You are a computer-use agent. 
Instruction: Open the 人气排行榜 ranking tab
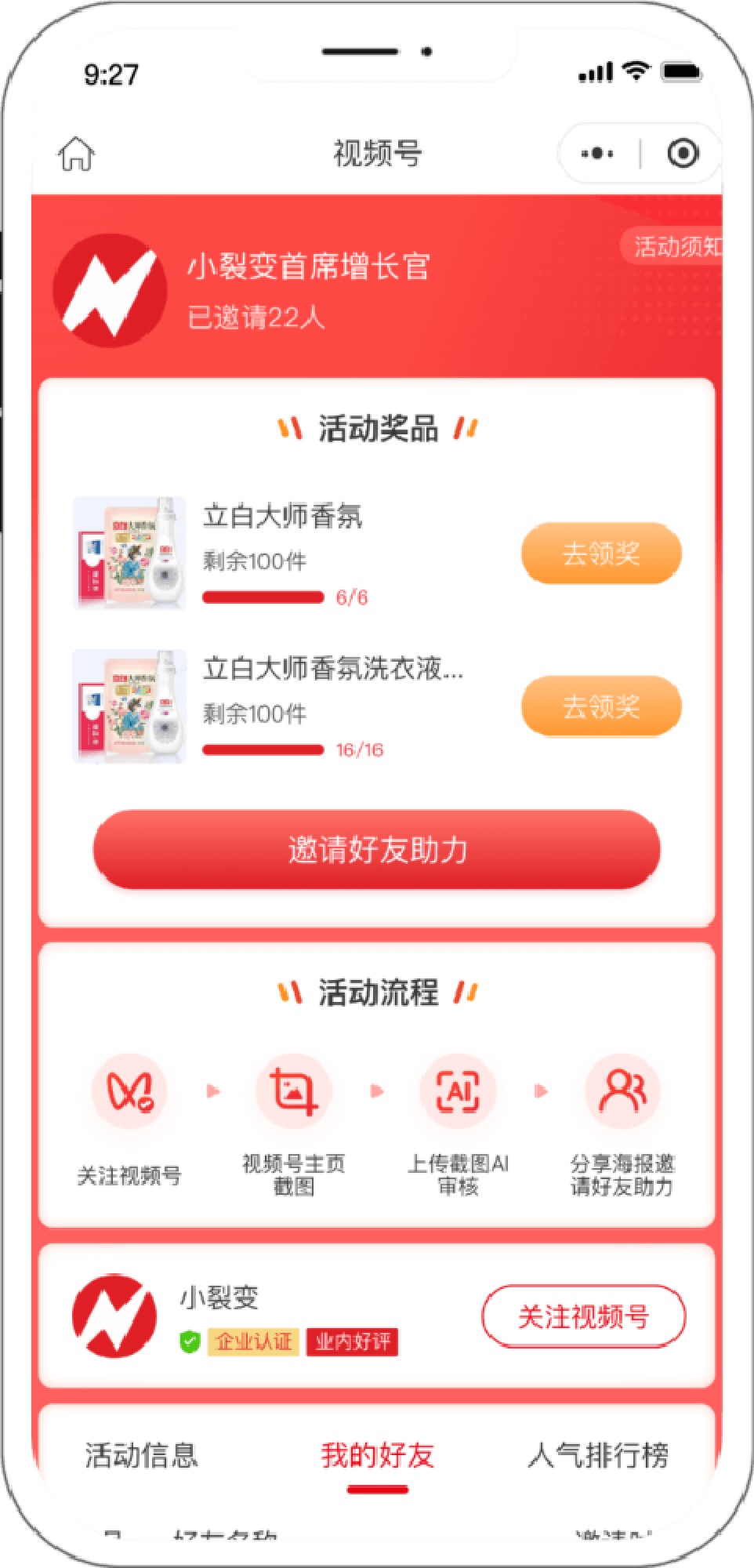[x=598, y=1455]
